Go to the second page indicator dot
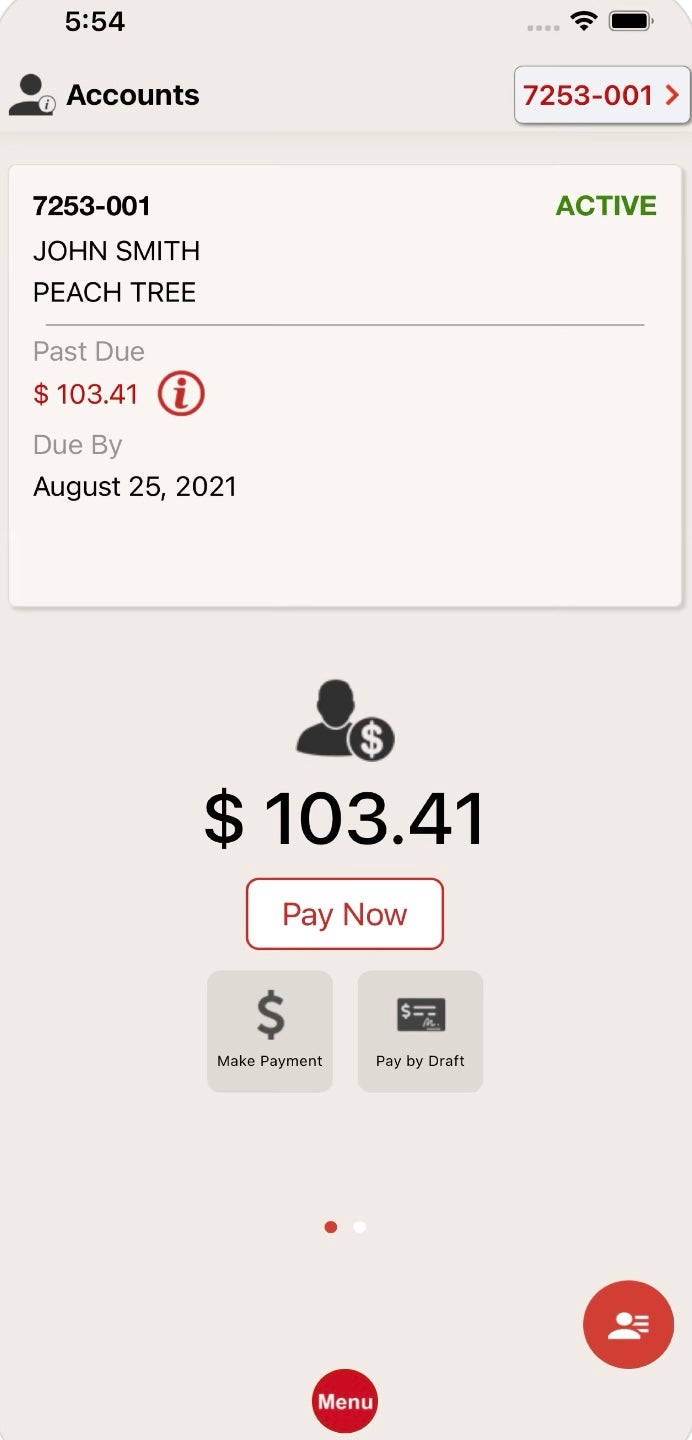Image resolution: width=692 pixels, height=1440 pixels. (x=360, y=1227)
